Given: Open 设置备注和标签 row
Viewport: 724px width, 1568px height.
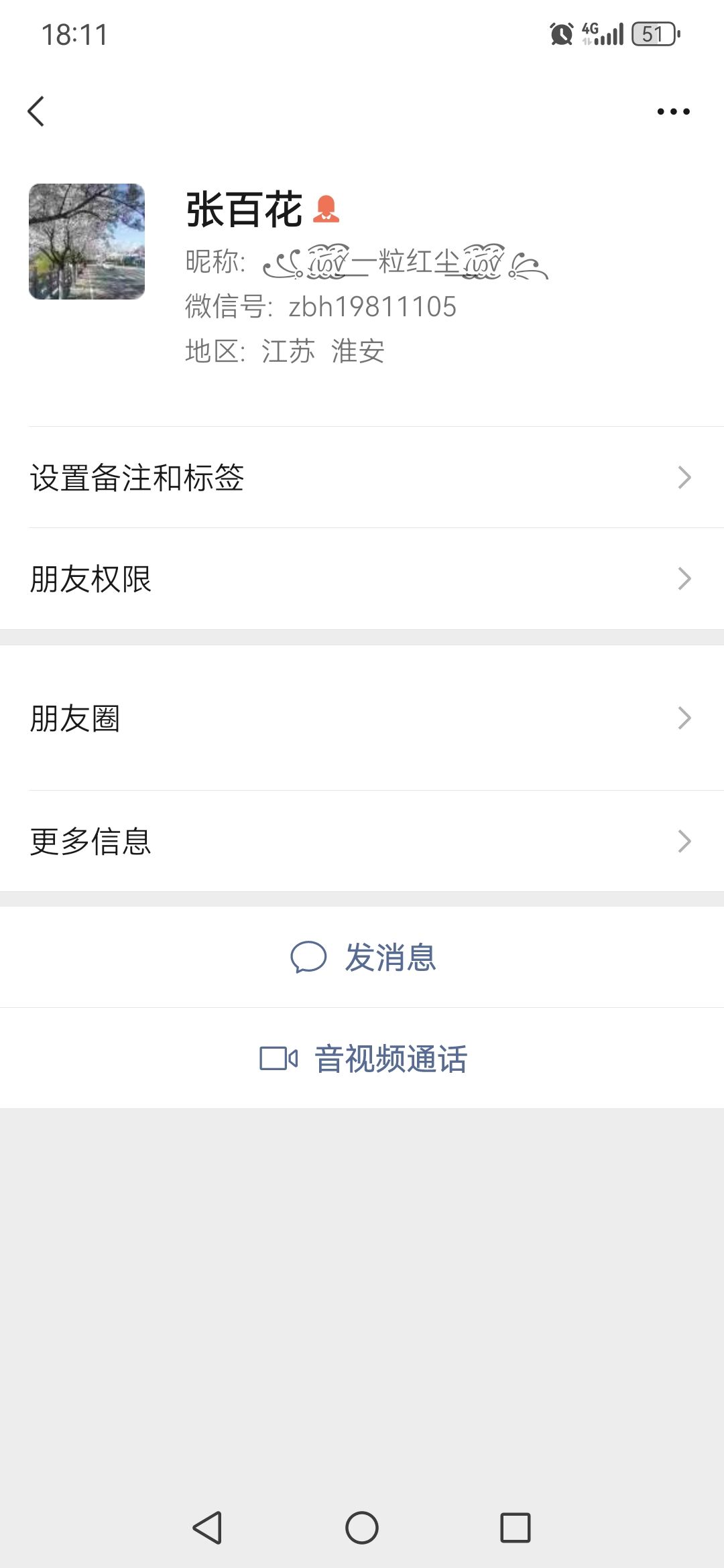Looking at the screenshot, I should [x=362, y=477].
